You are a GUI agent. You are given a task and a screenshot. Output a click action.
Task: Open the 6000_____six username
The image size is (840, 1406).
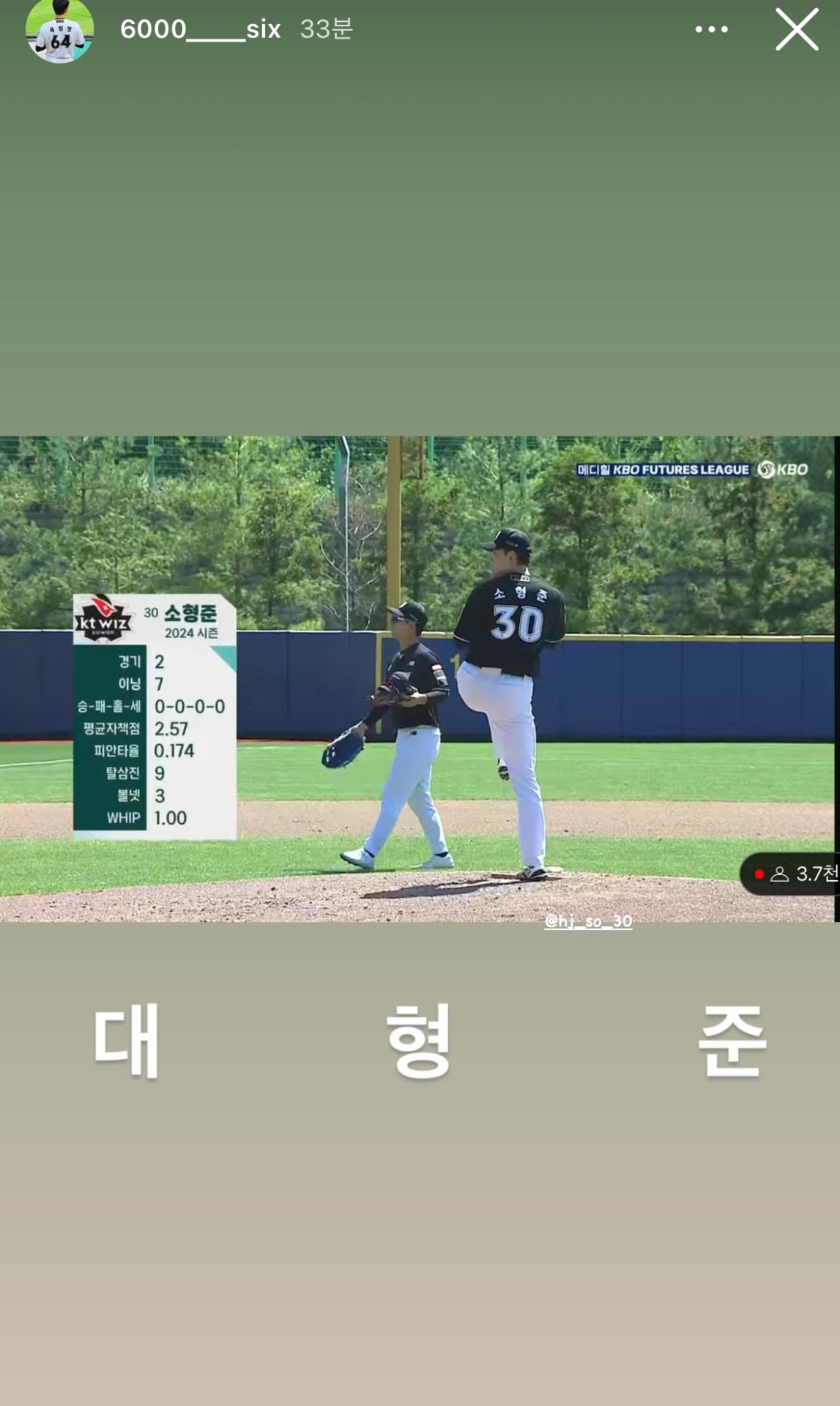coord(200,29)
